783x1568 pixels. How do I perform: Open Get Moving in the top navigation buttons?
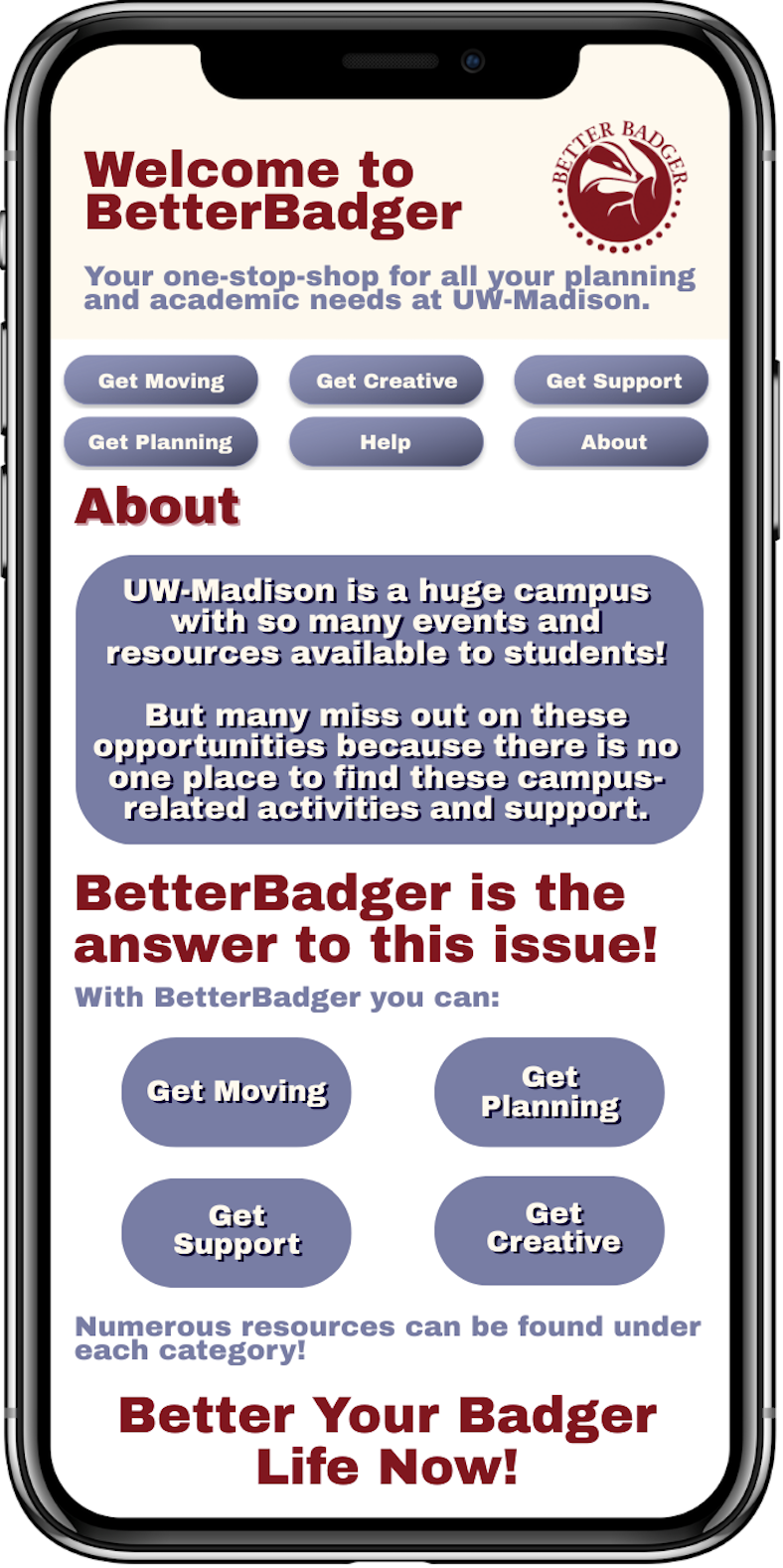pos(161,381)
